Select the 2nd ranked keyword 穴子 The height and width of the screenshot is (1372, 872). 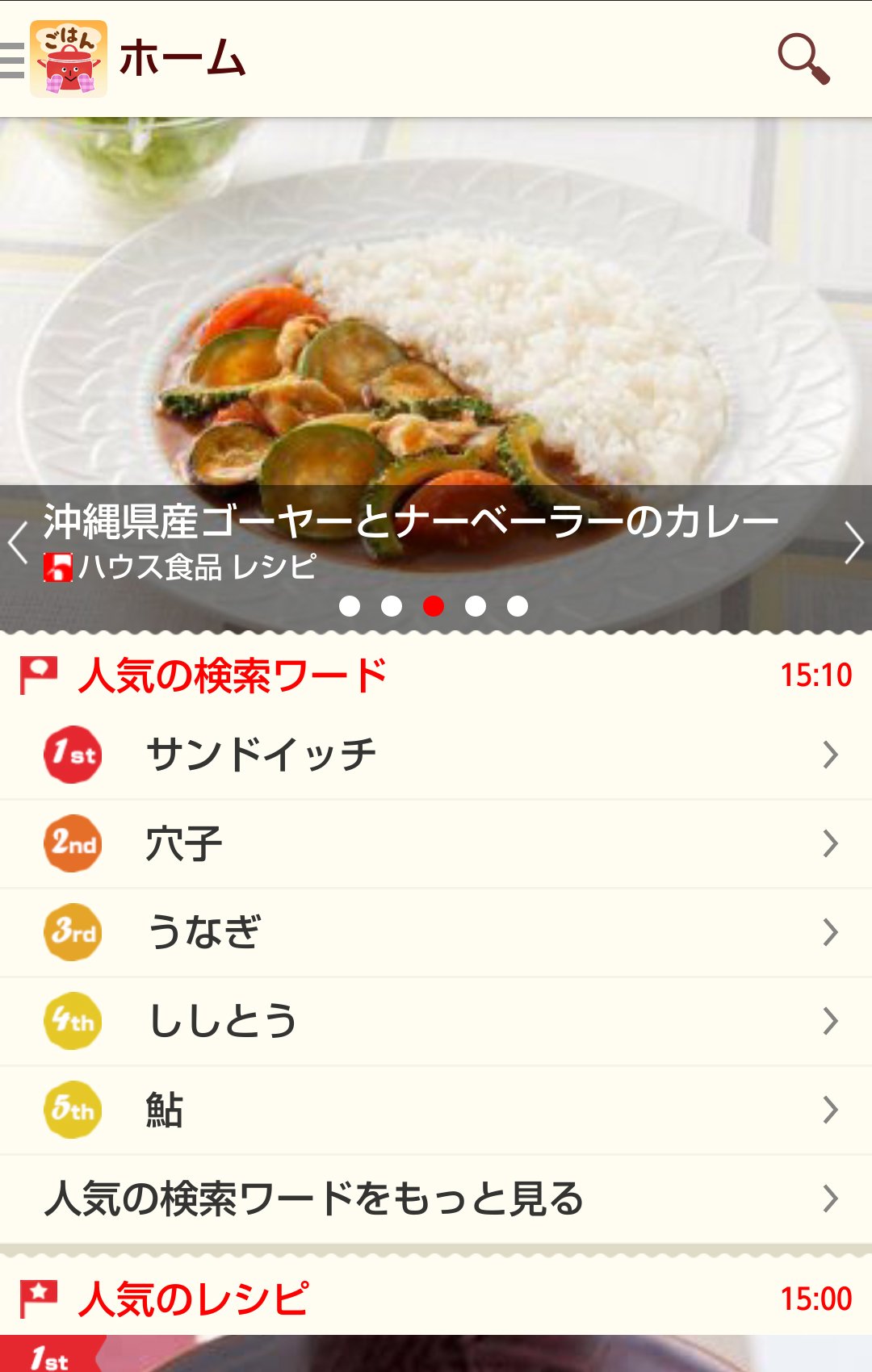[436, 844]
